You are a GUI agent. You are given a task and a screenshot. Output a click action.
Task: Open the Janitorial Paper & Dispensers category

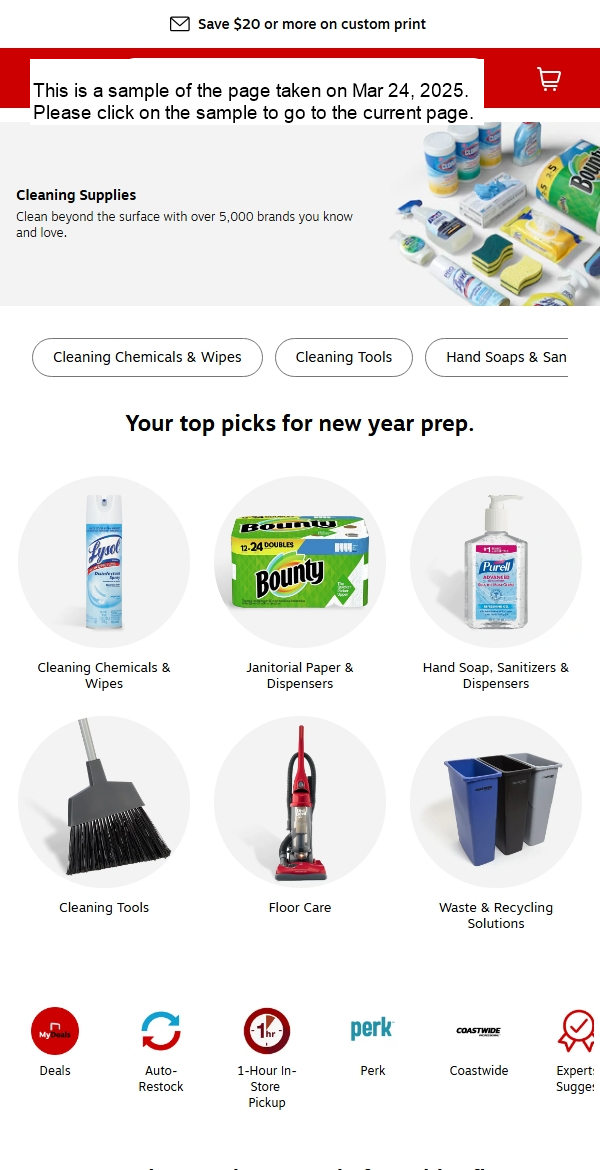300,562
